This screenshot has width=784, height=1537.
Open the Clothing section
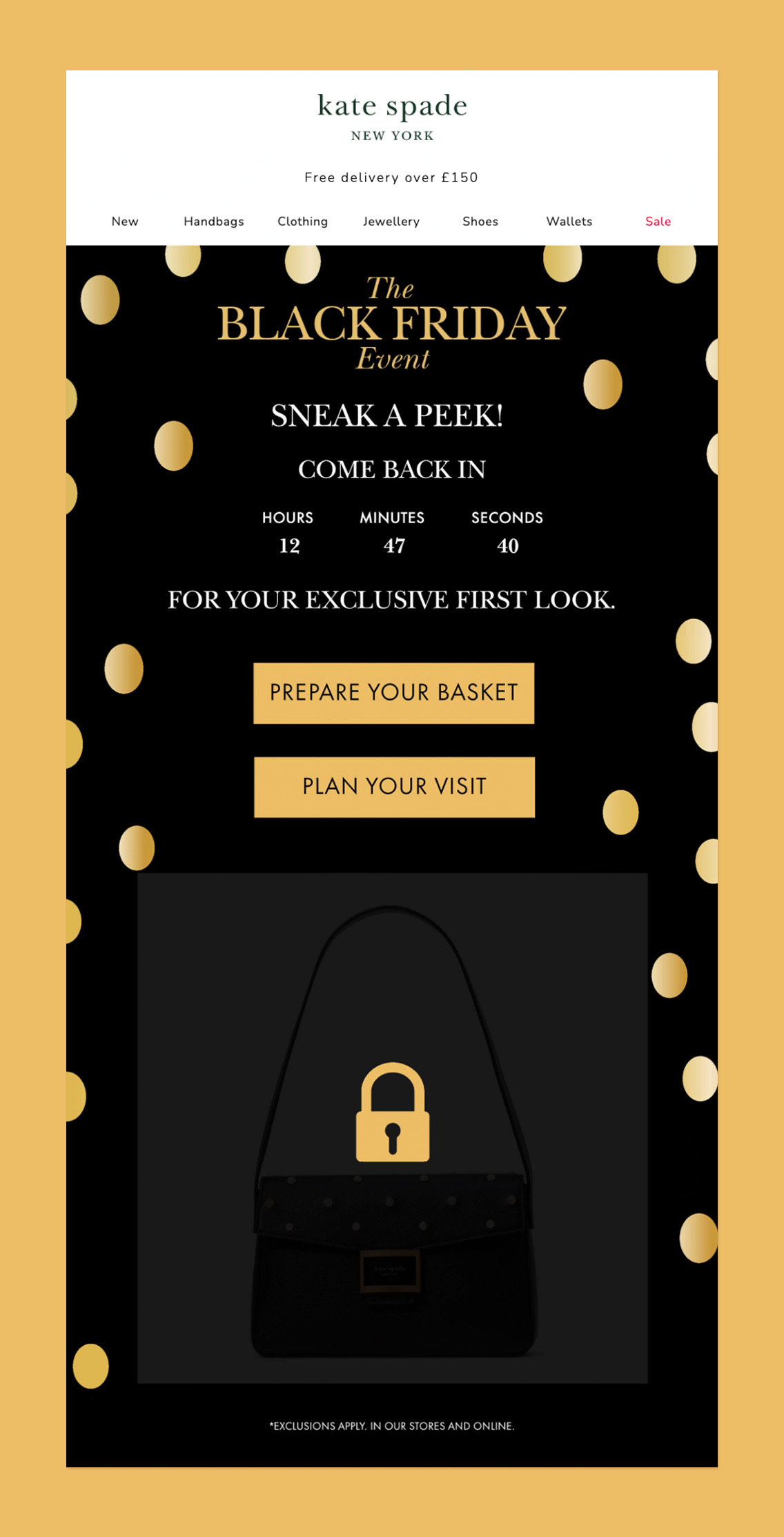click(302, 222)
